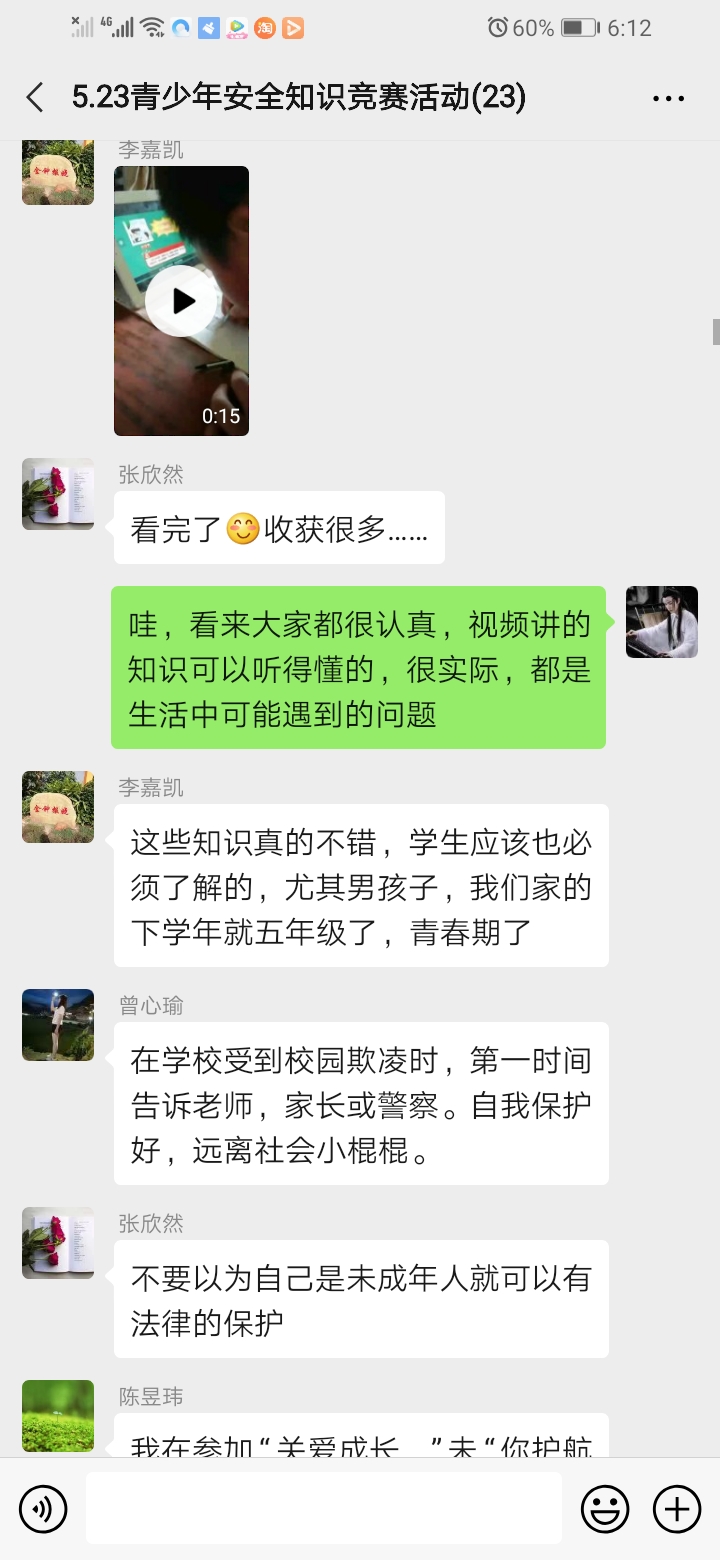Open the group chat overflow menu
The height and width of the screenshot is (1560, 720).
coord(668,98)
